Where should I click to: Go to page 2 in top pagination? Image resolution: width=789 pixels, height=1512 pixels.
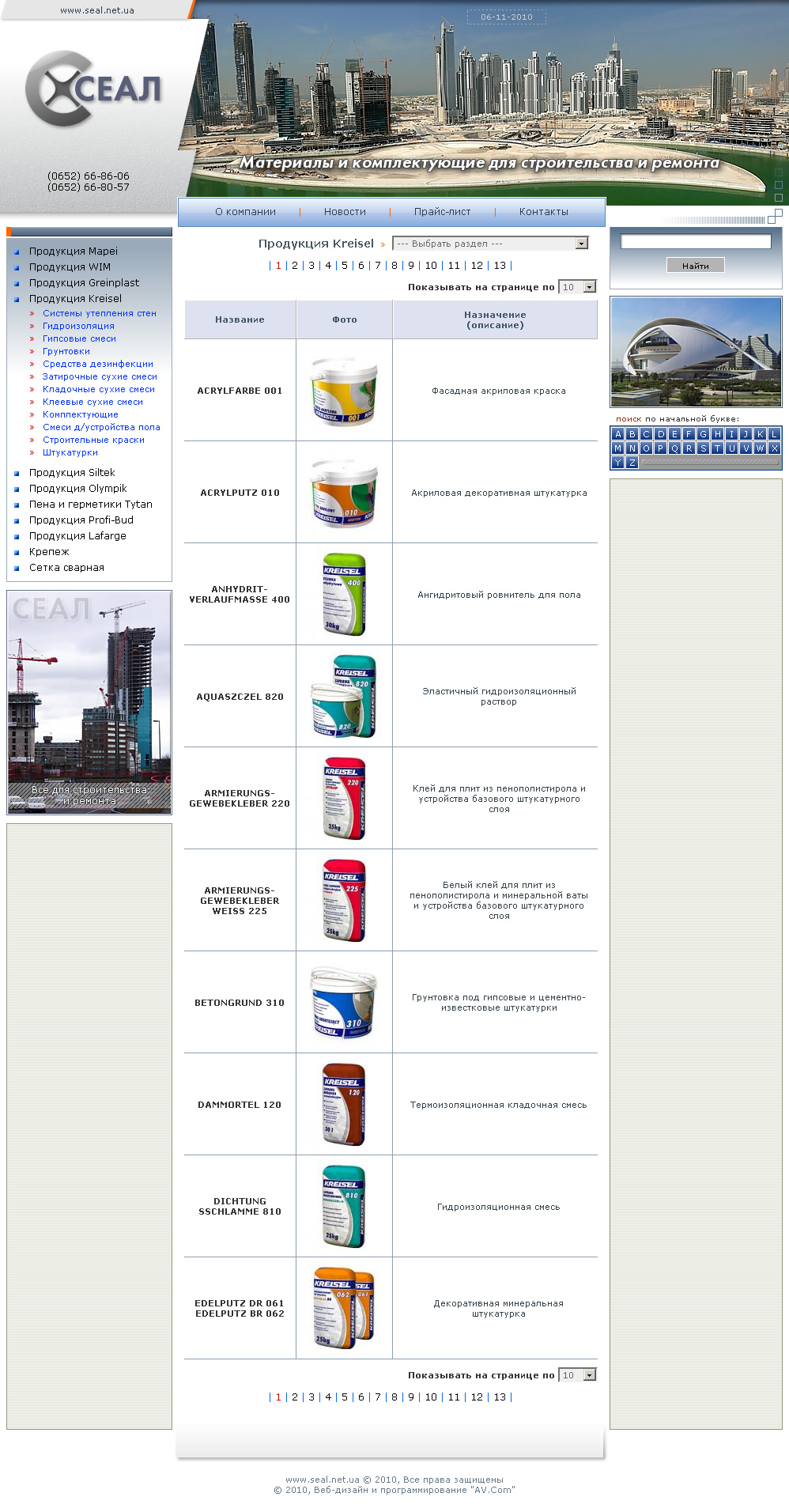click(295, 266)
